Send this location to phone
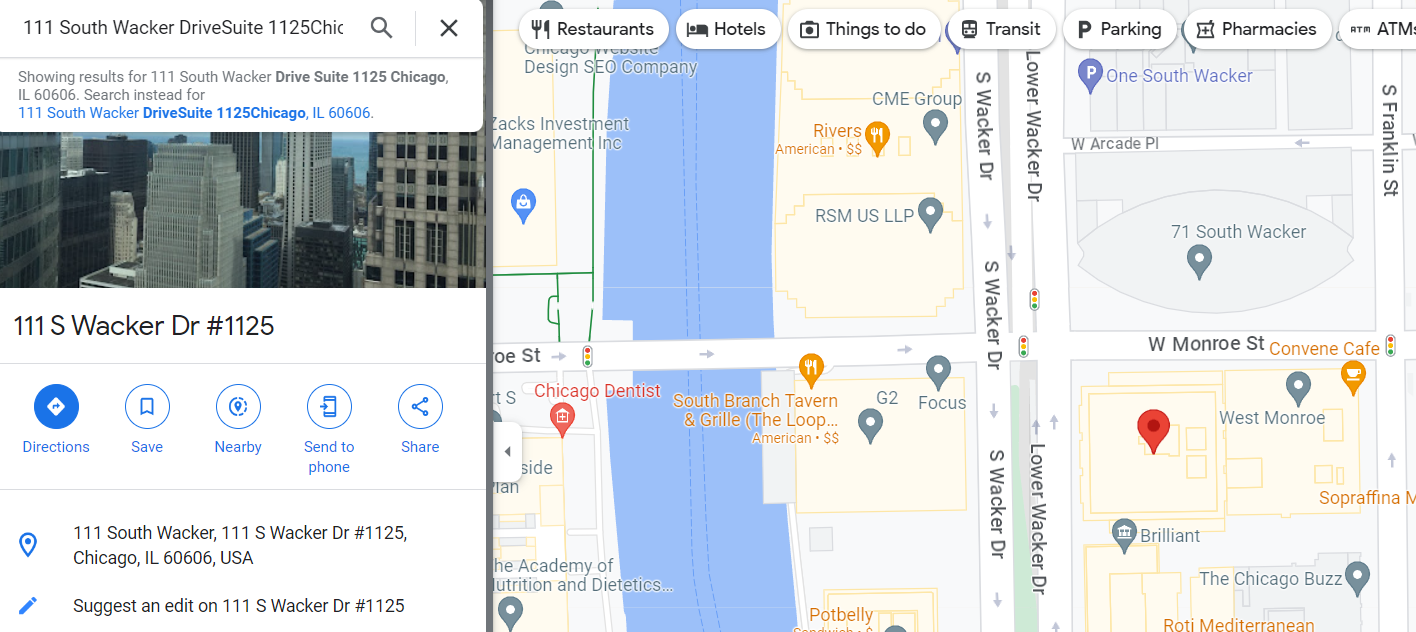 [329, 407]
